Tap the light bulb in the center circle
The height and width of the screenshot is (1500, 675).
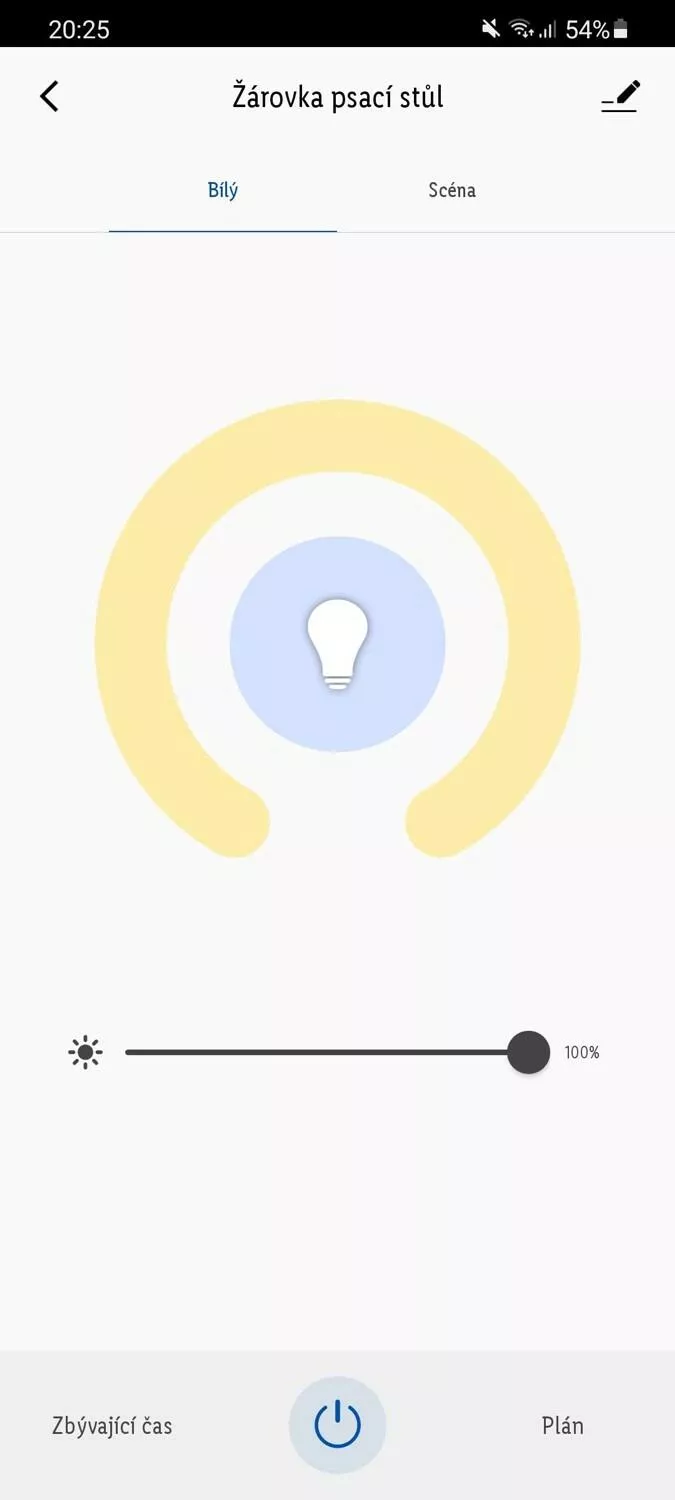pyautogui.click(x=338, y=644)
